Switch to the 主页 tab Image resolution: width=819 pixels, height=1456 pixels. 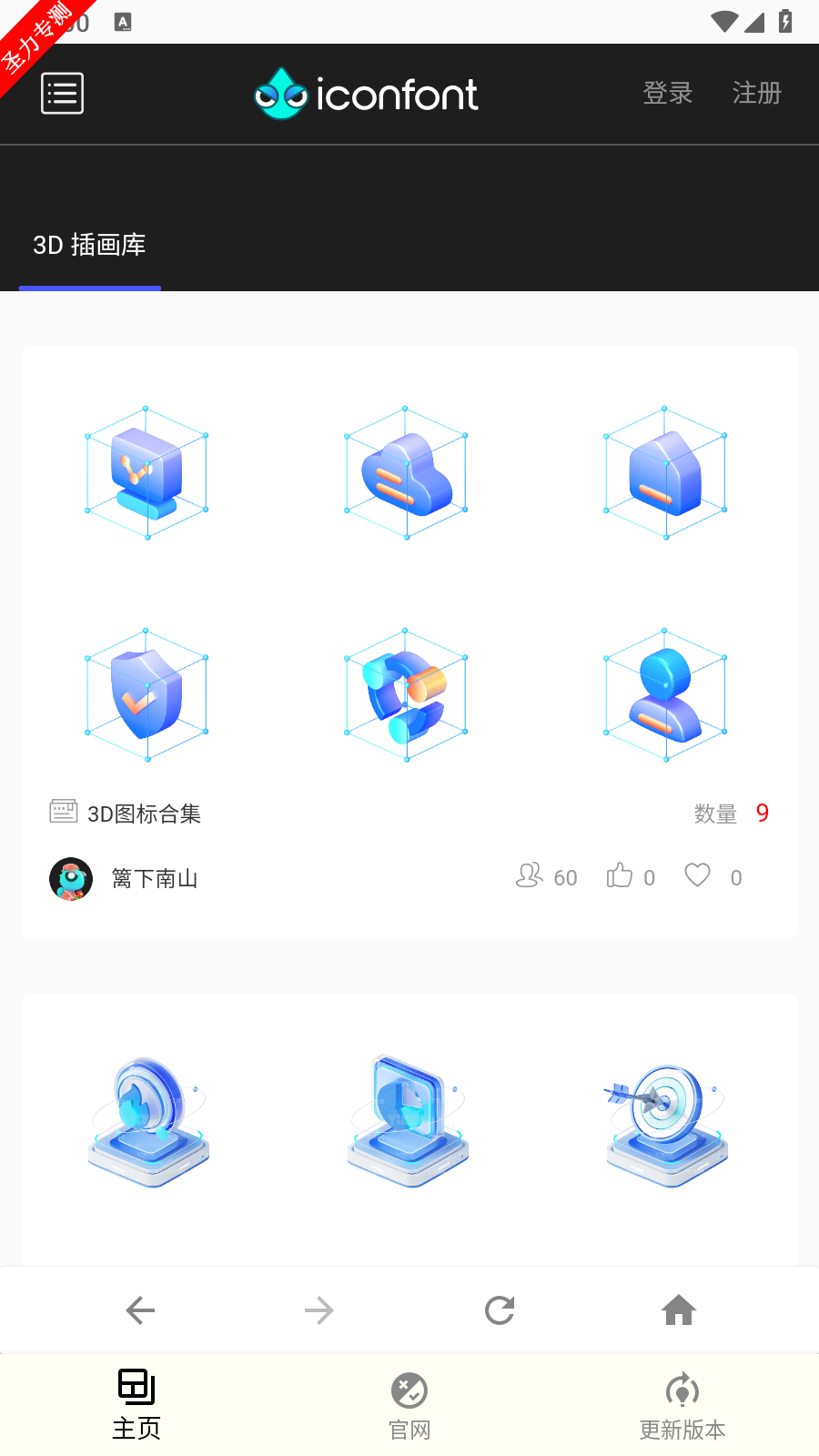[136, 1406]
